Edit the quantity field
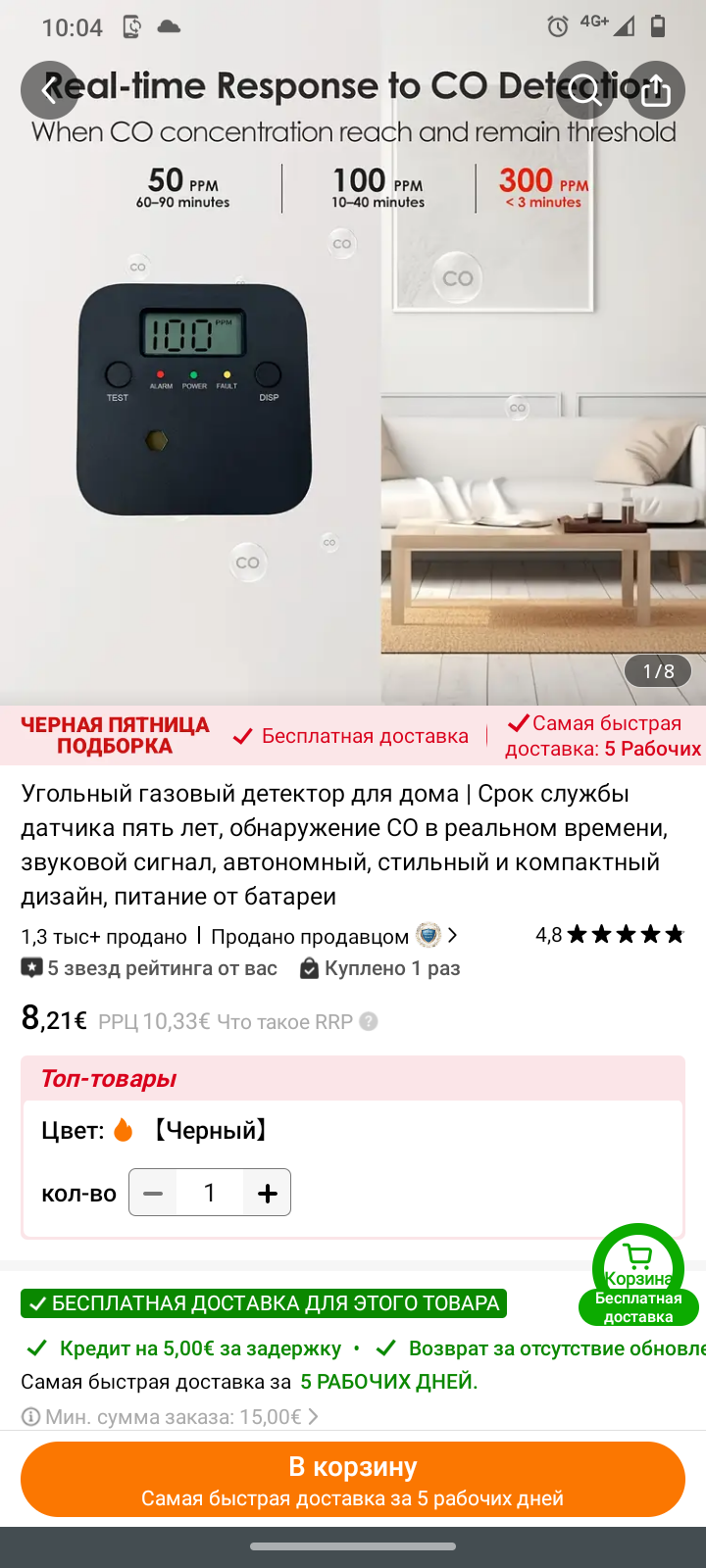The width and height of the screenshot is (706, 1568). [x=210, y=1193]
